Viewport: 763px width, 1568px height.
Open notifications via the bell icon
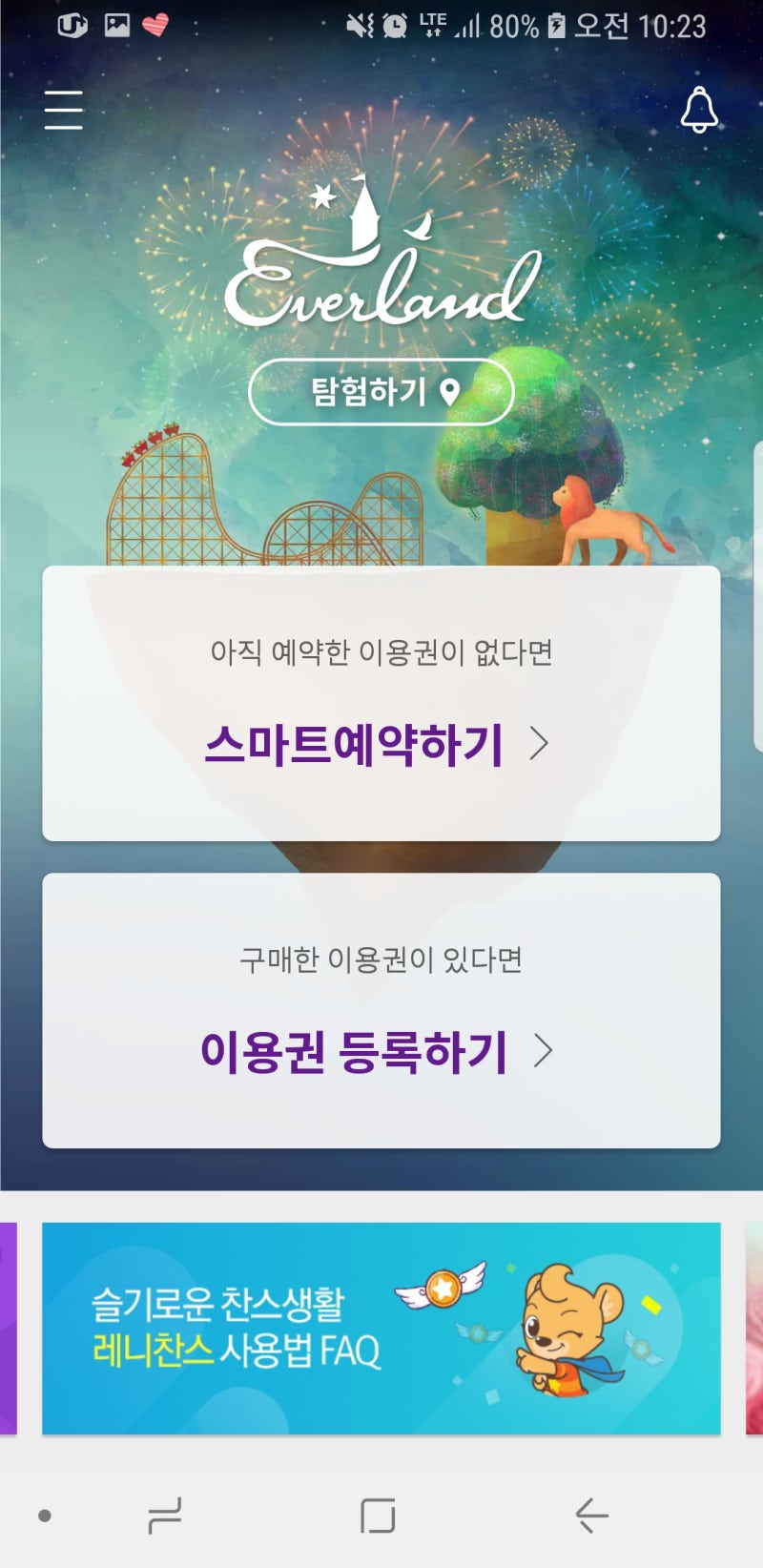[699, 112]
